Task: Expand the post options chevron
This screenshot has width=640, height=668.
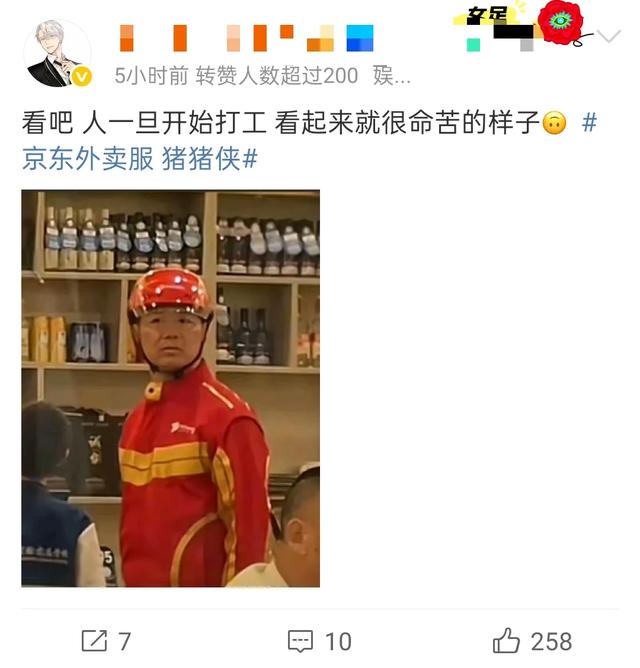Action: point(606,37)
